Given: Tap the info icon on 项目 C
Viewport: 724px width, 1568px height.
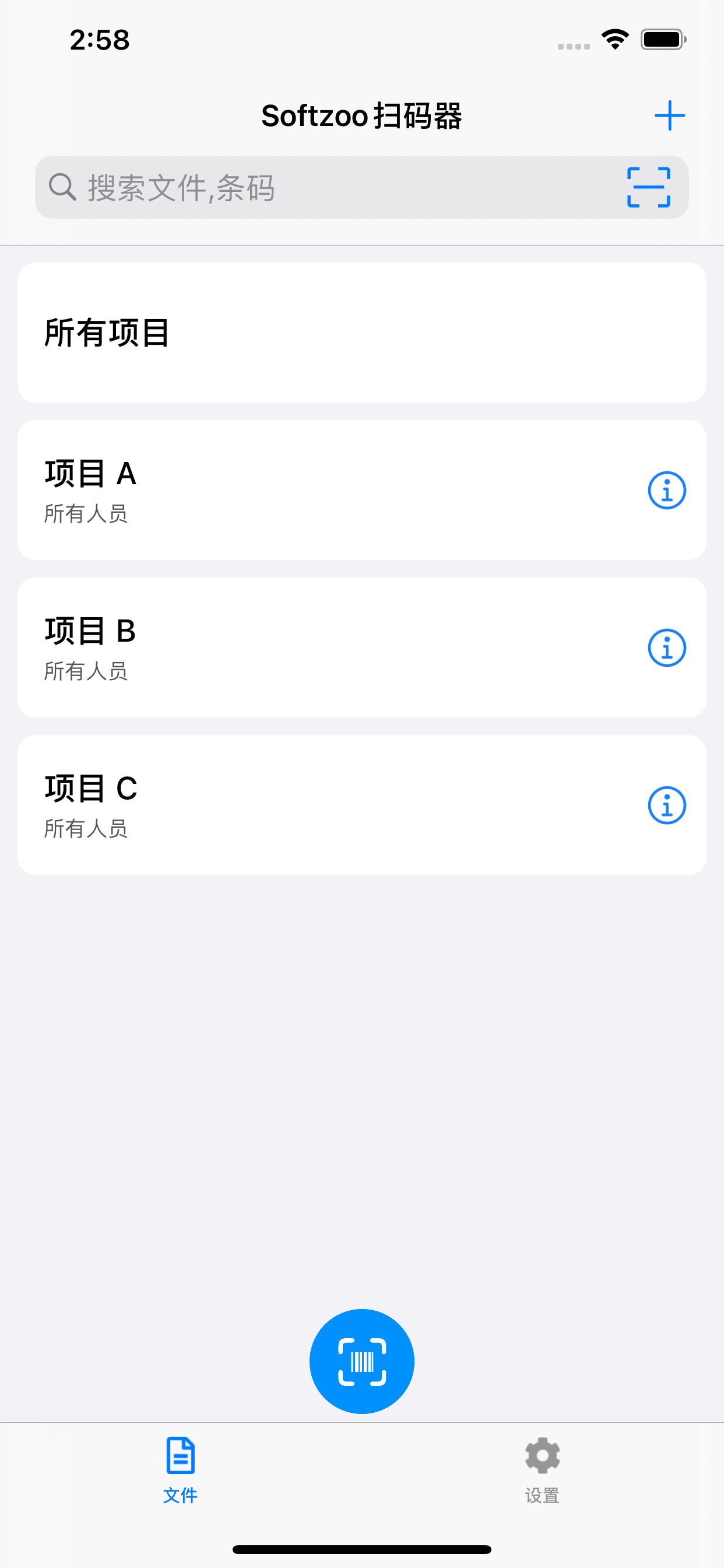Looking at the screenshot, I should [667, 806].
